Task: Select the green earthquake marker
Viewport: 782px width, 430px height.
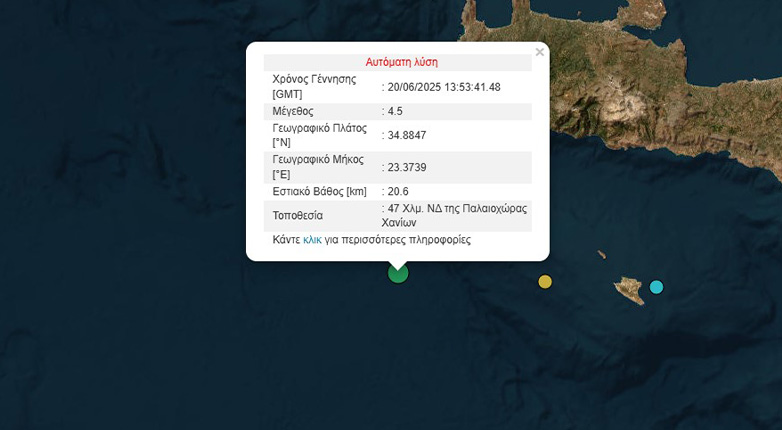Action: coord(398,273)
